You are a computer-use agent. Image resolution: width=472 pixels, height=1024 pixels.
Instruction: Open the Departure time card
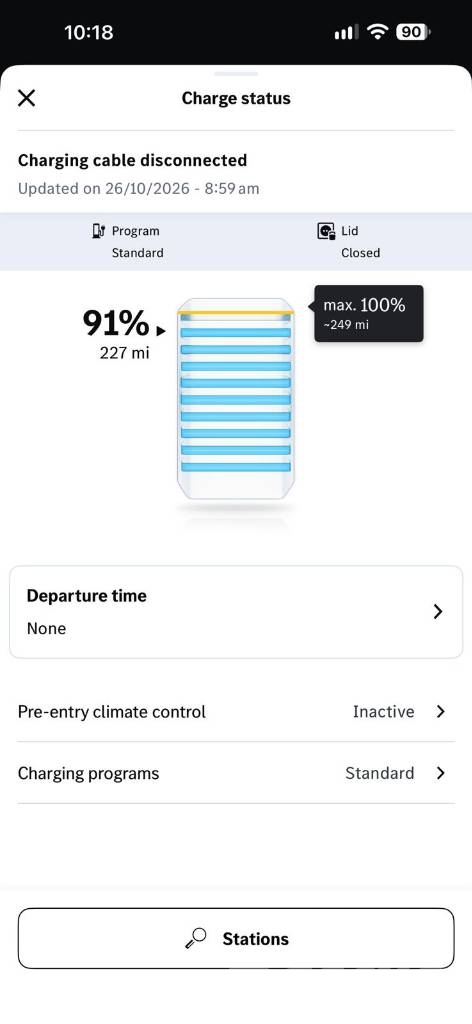pyautogui.click(x=236, y=612)
